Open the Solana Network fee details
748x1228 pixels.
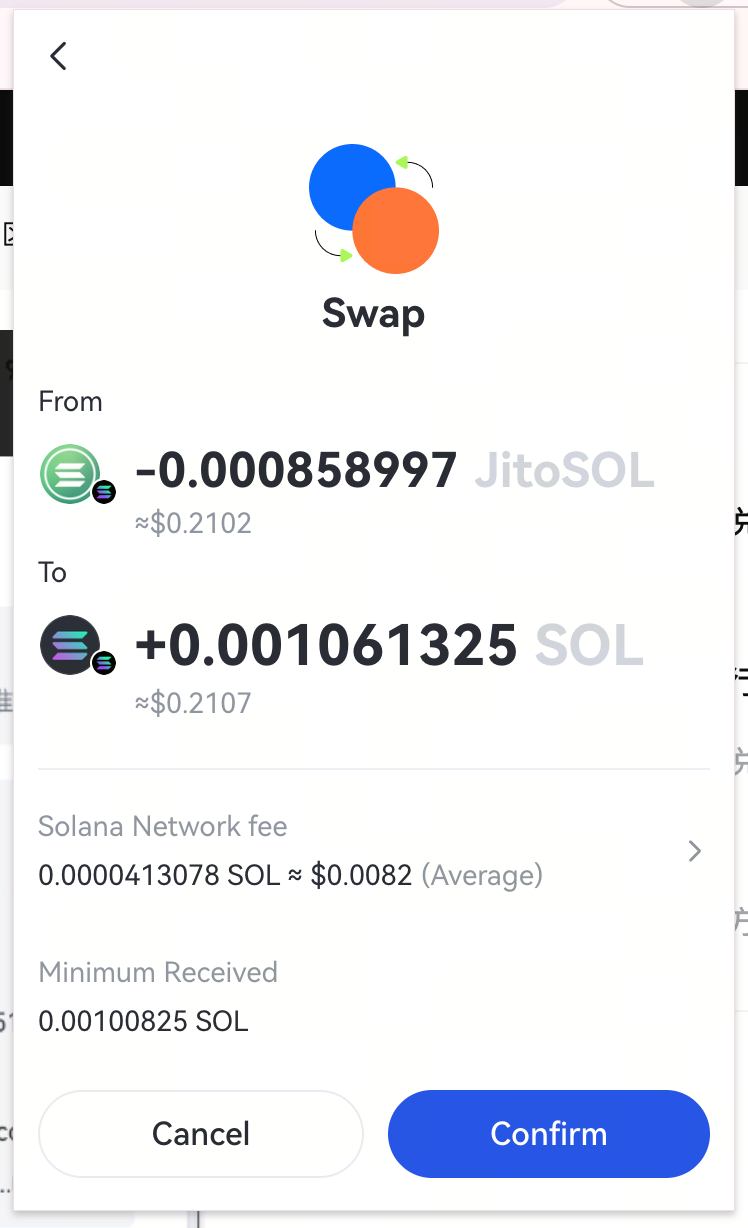pos(694,852)
